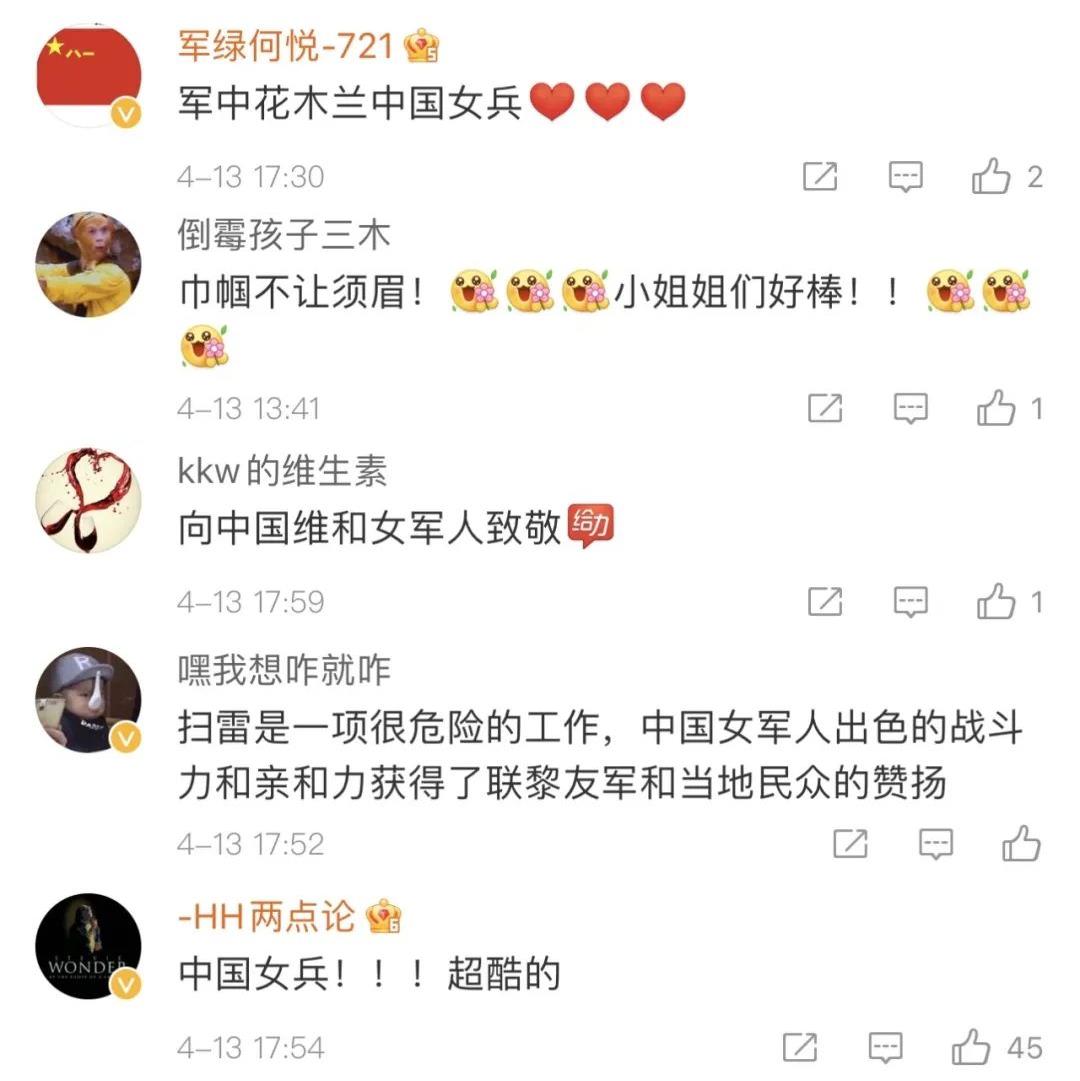This screenshot has width=1080, height=1081.
Task: Like the comment by 嘿我想咋就咋
Action: (1022, 844)
